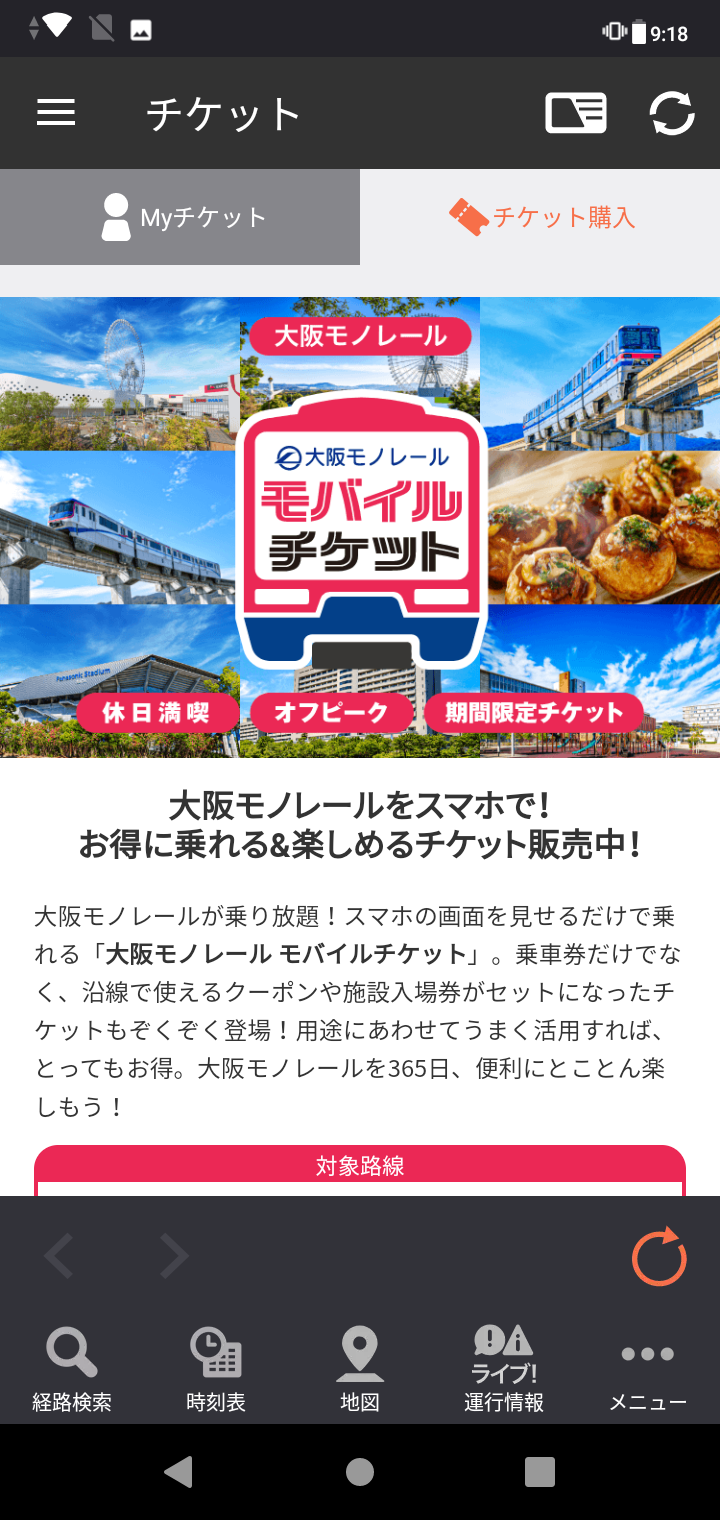
Task: Tap the system back button
Action: [x=179, y=1472]
